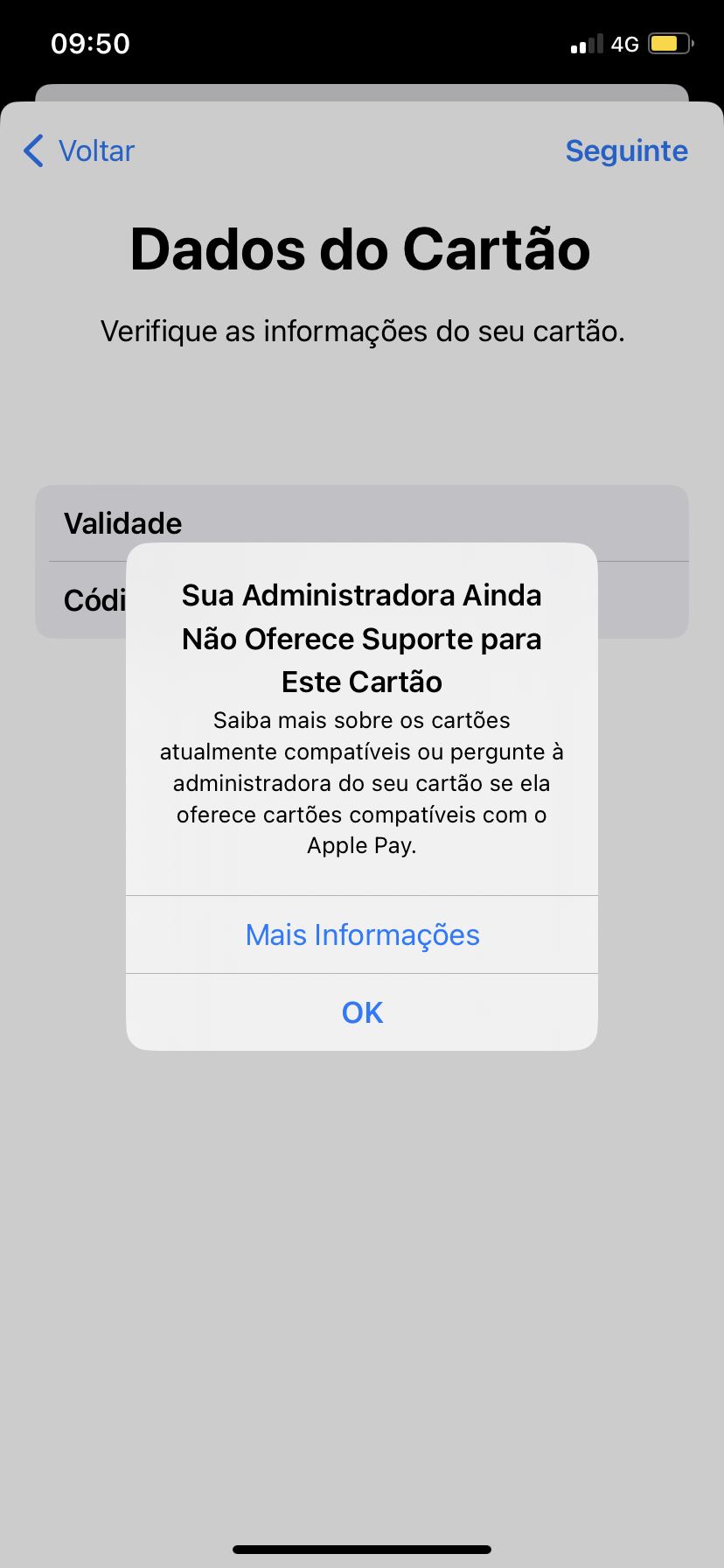The image size is (724, 1568).
Task: Select the Validade field
Action: click(x=362, y=523)
